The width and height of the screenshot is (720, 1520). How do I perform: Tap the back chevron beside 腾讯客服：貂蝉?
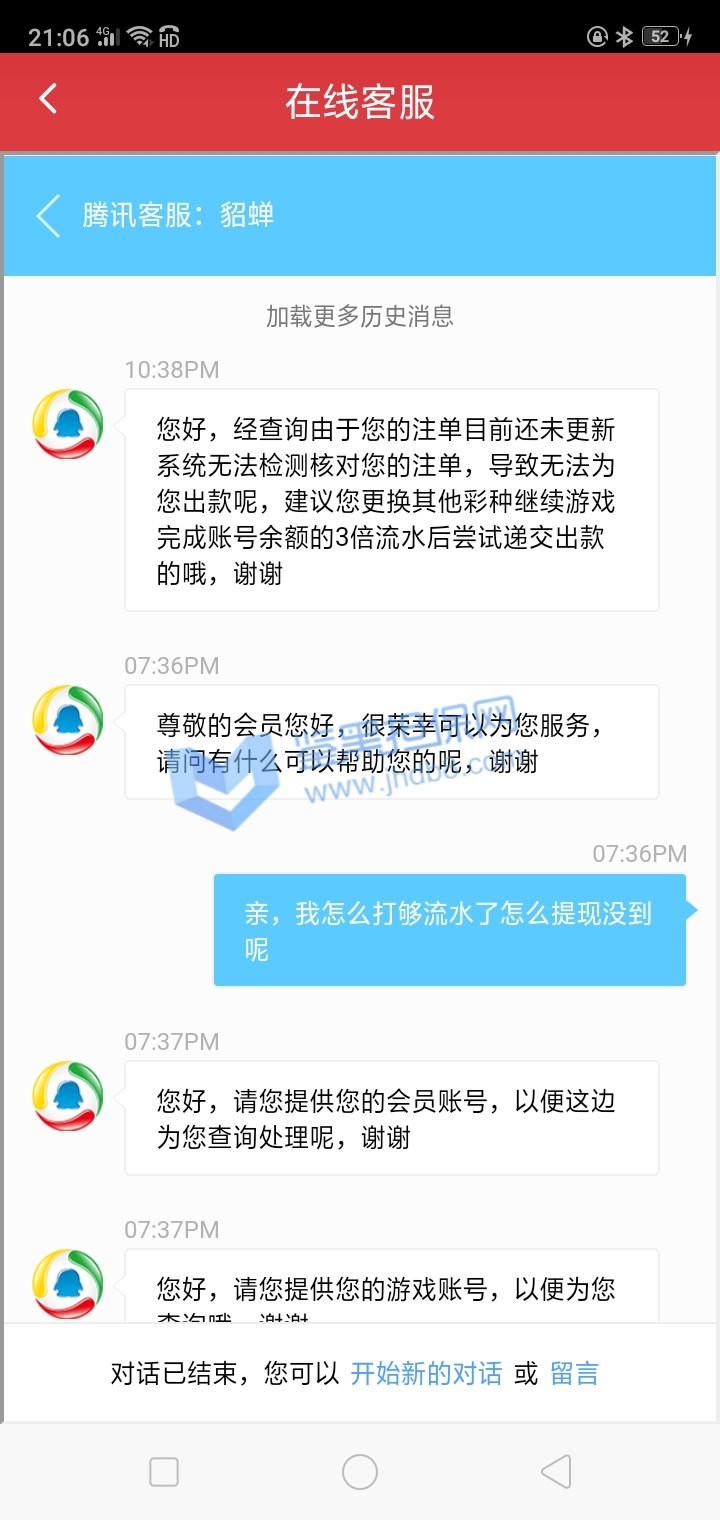(x=49, y=216)
